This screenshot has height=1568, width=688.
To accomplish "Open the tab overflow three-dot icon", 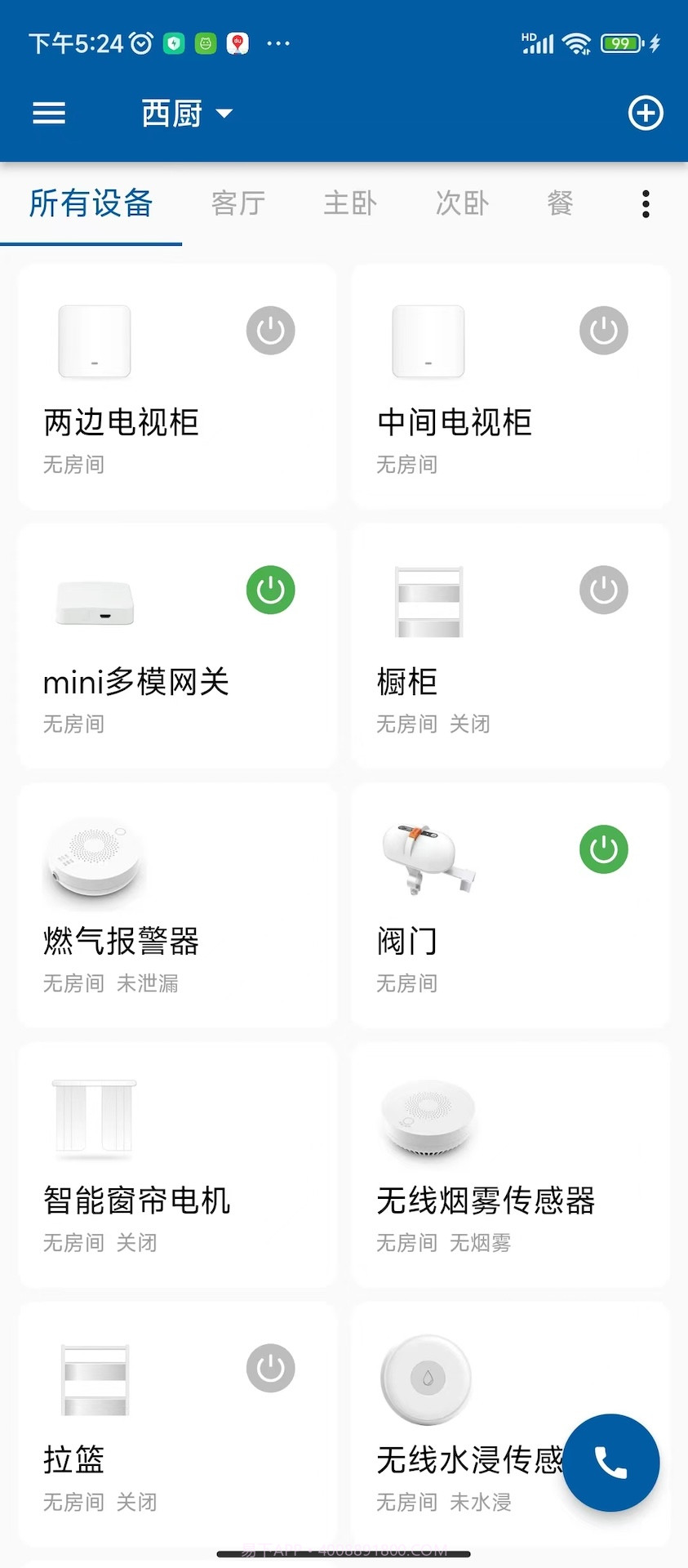I will pyautogui.click(x=645, y=204).
